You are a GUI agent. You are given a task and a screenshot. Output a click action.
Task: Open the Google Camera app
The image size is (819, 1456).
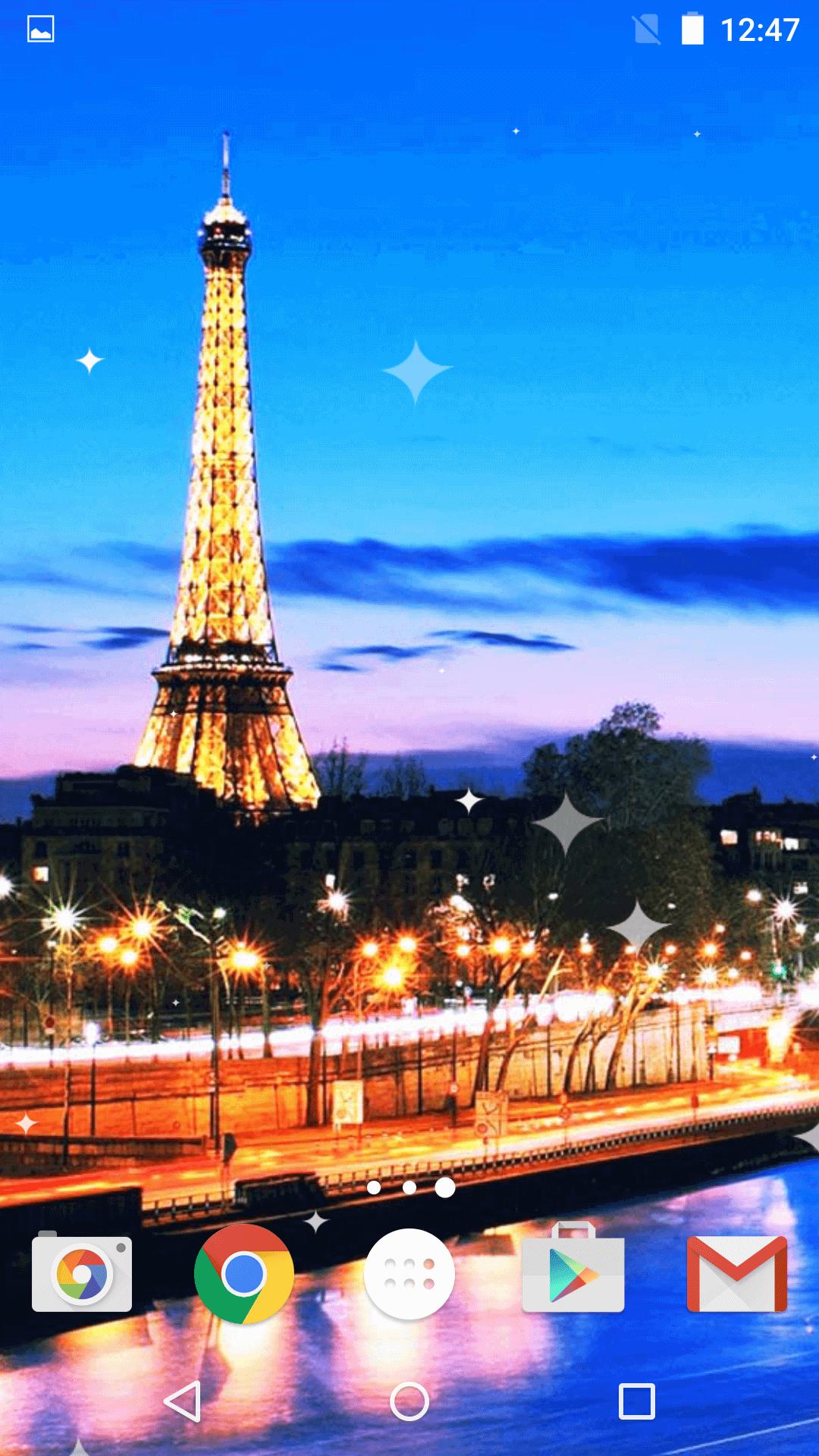82,1275
